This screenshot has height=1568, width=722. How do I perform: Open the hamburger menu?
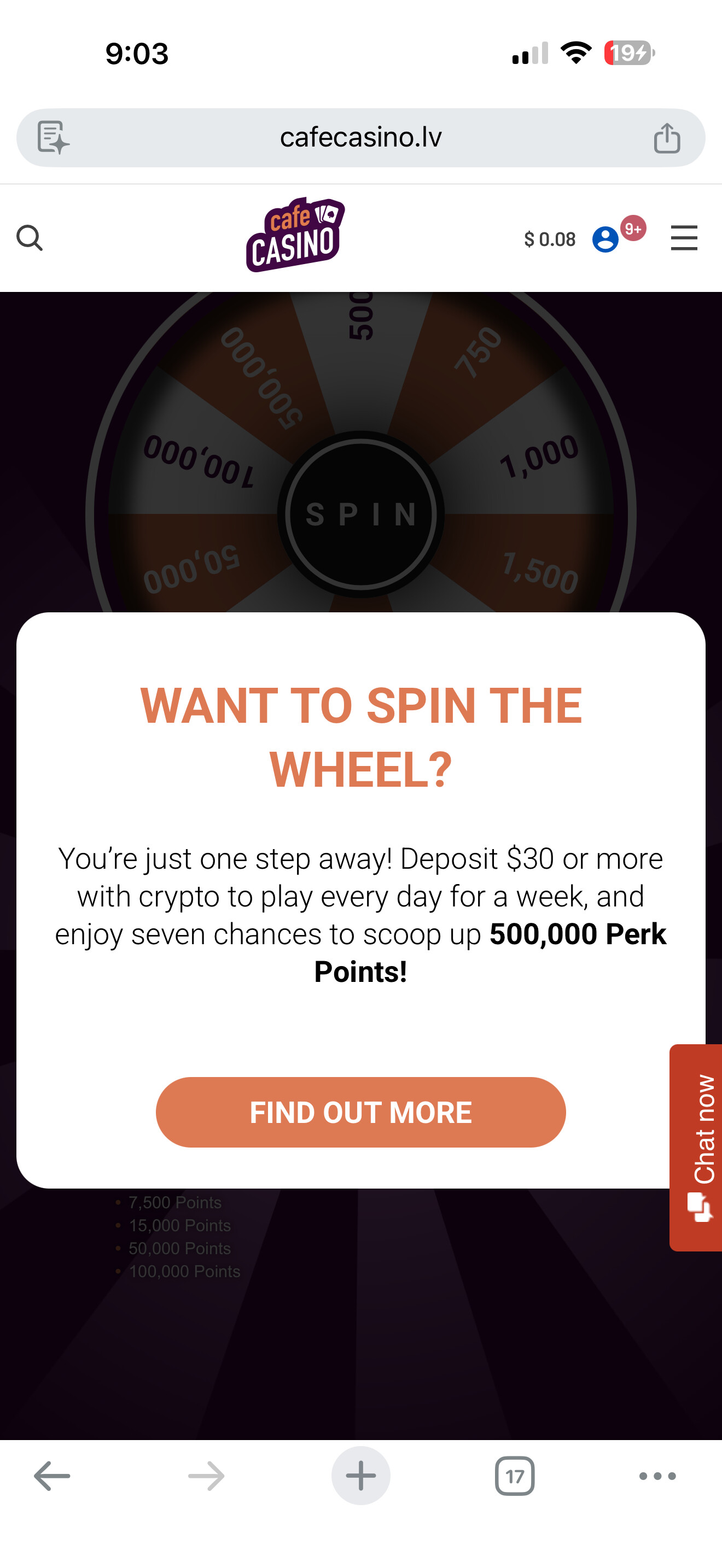click(x=684, y=238)
